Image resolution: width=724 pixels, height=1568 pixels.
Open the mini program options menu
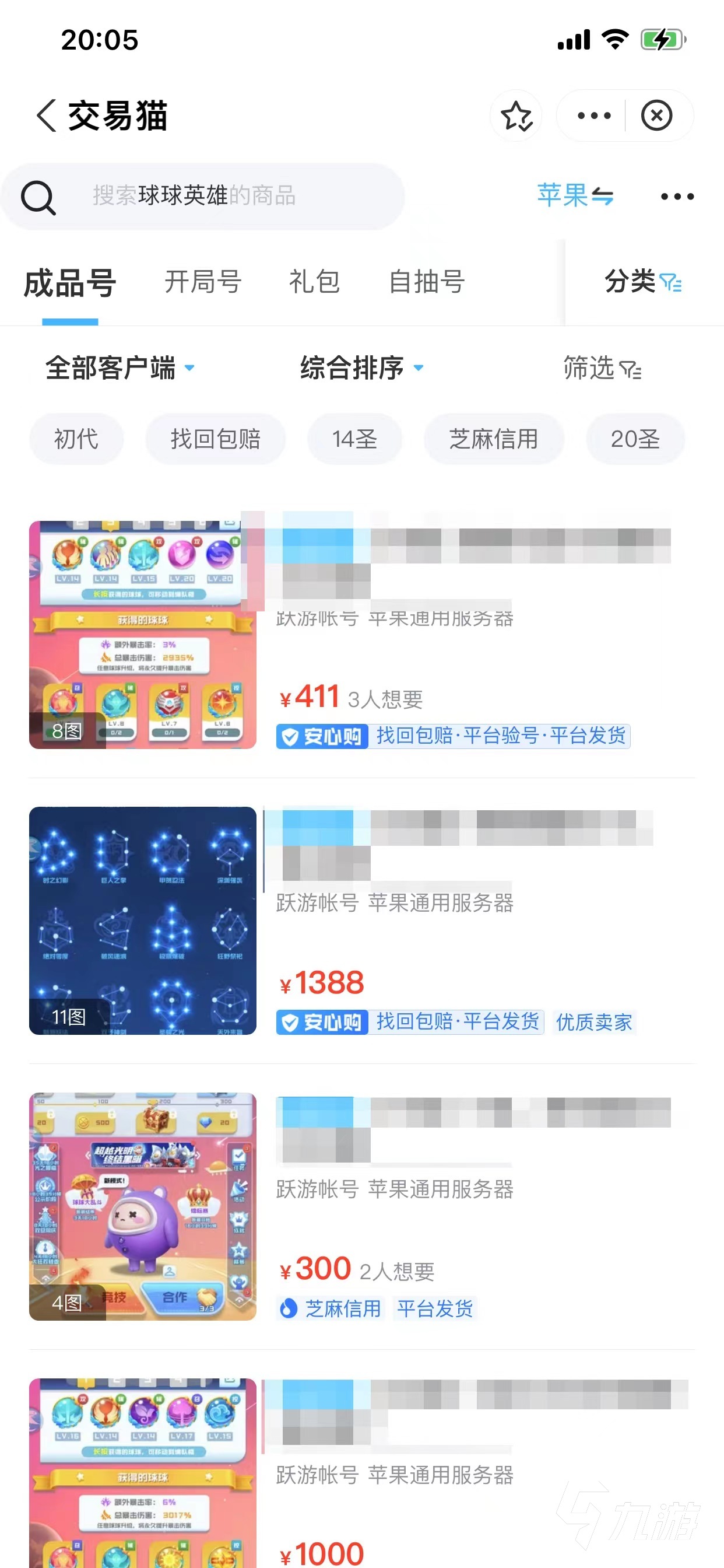593,116
